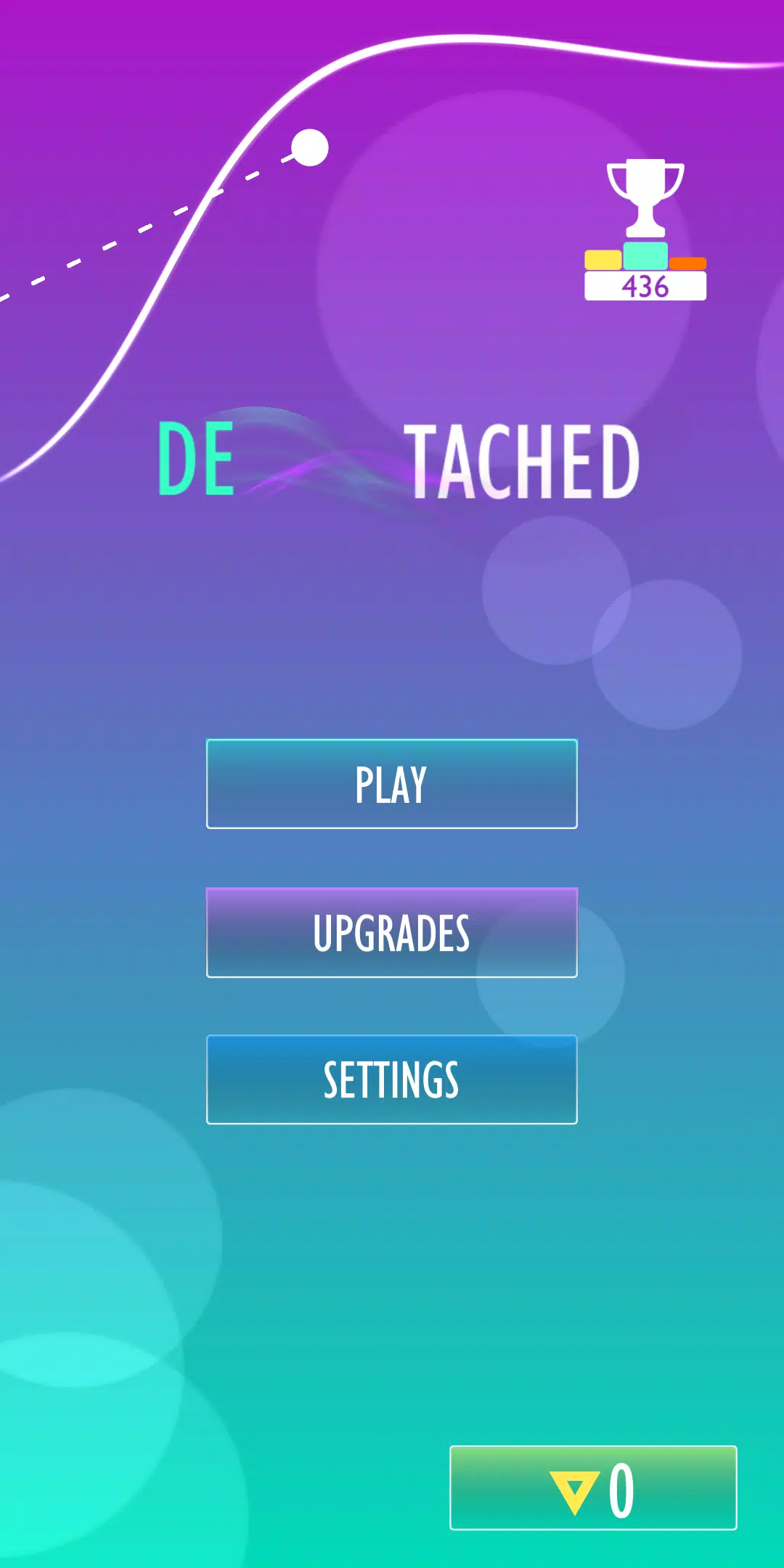Start the game with PLAY
The height and width of the screenshot is (1568, 784).
(x=391, y=784)
